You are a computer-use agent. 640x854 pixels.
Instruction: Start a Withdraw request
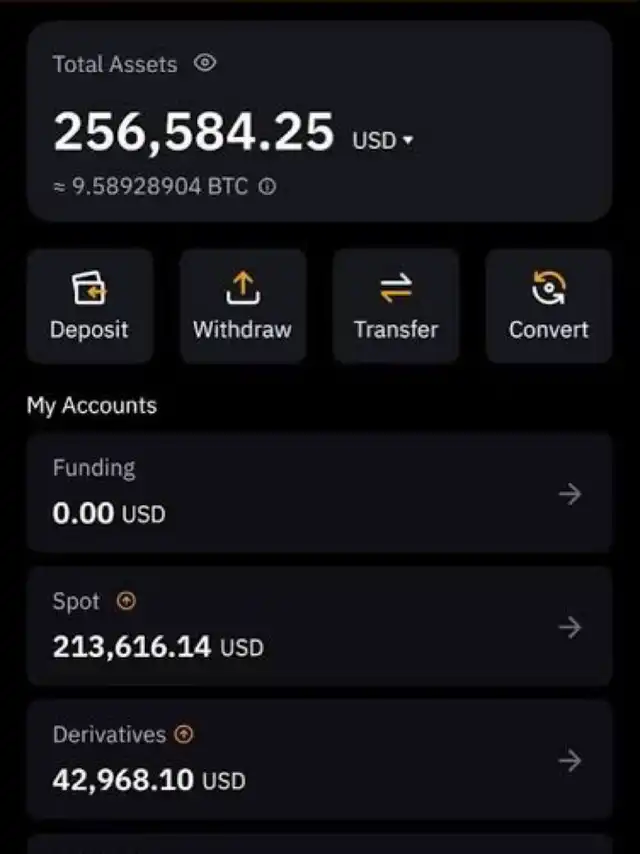[x=242, y=306]
